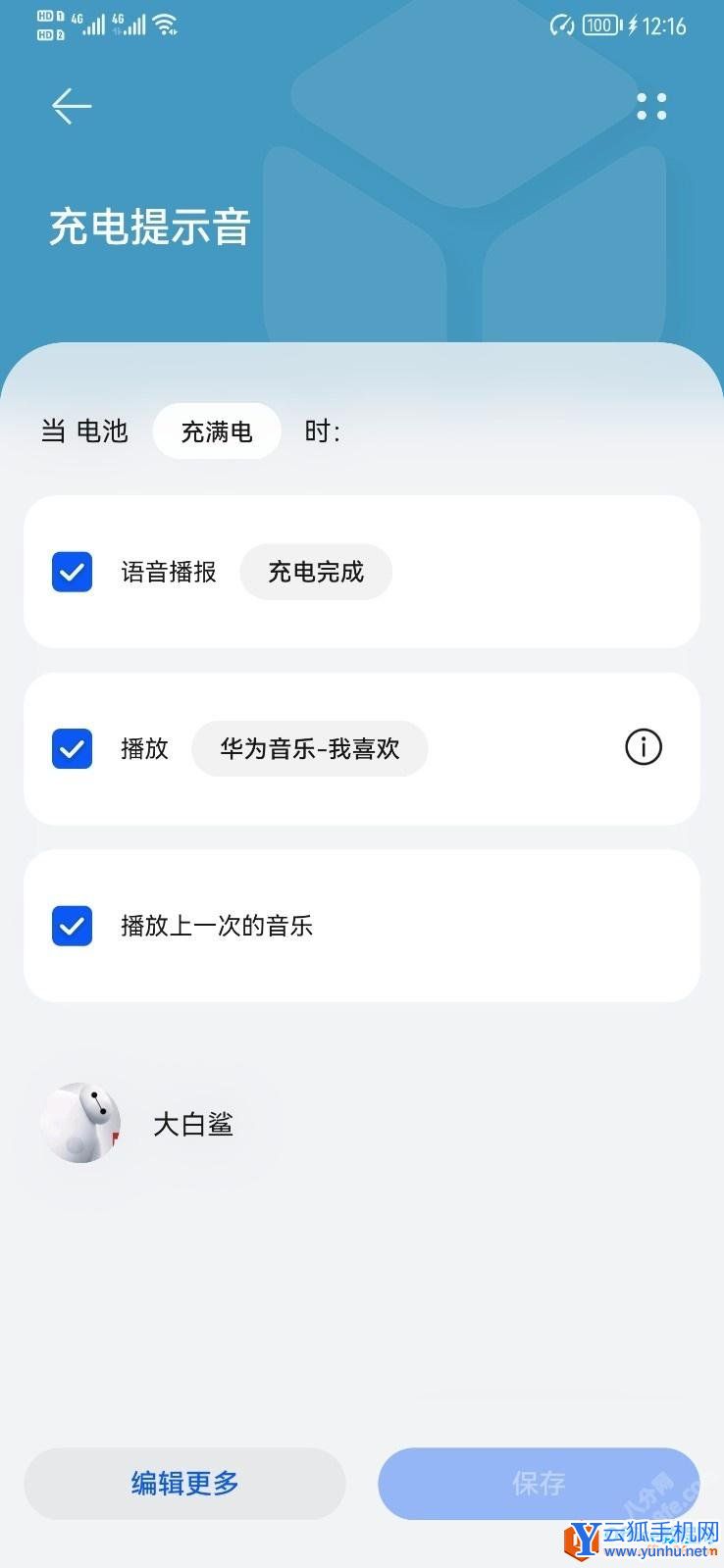This screenshot has height=1568, width=724.
Task: Open the 充满电 battery state selector
Action: pos(217,430)
